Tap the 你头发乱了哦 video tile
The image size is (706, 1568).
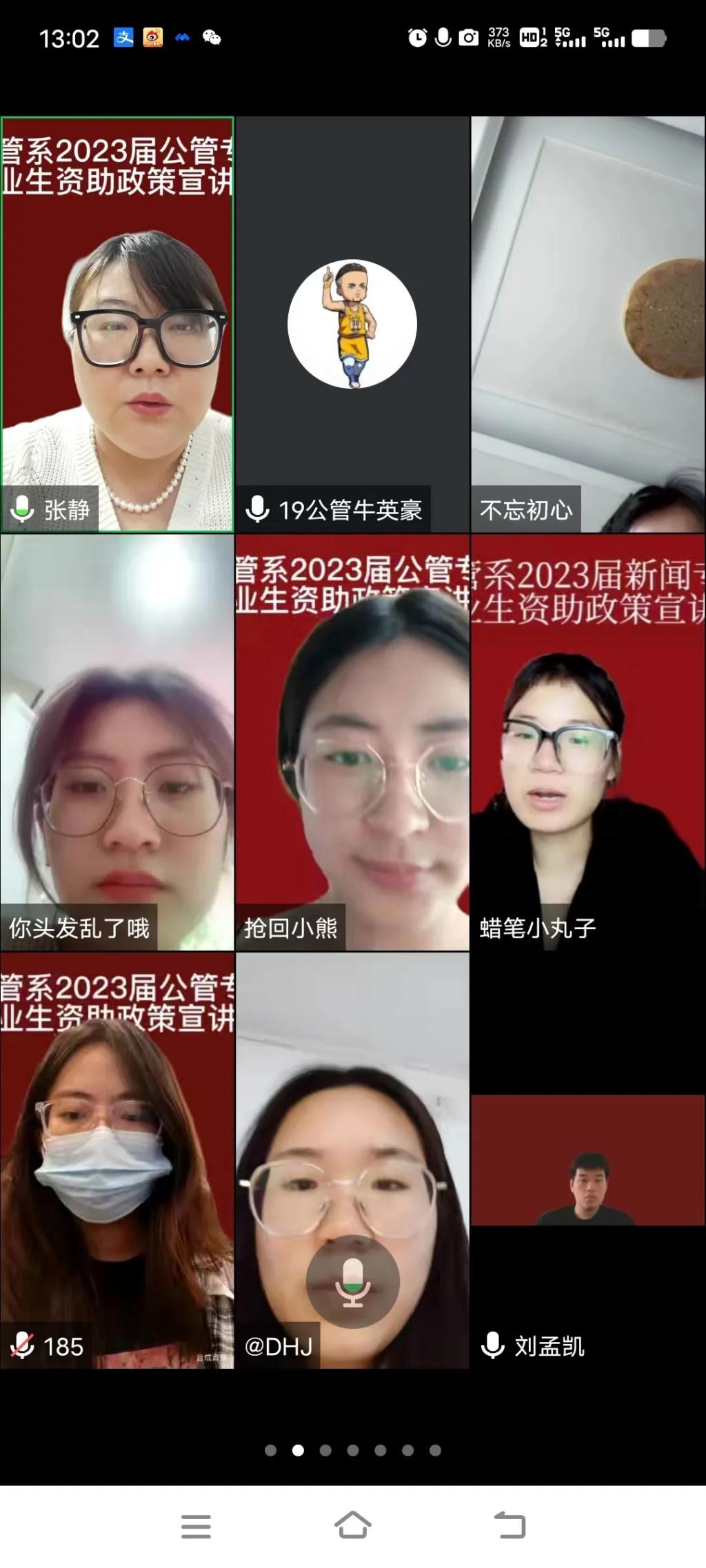[x=117, y=742]
